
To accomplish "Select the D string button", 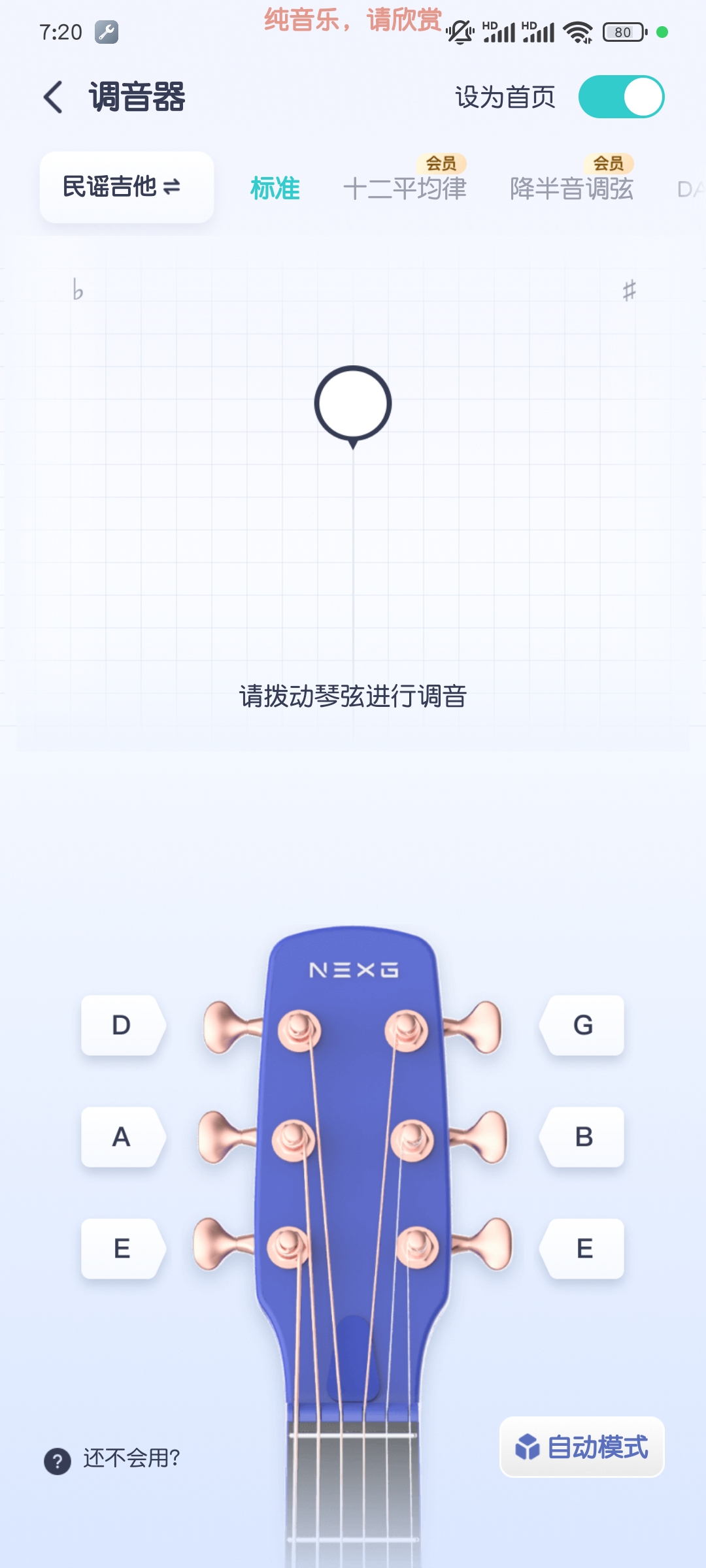I will click(122, 1025).
